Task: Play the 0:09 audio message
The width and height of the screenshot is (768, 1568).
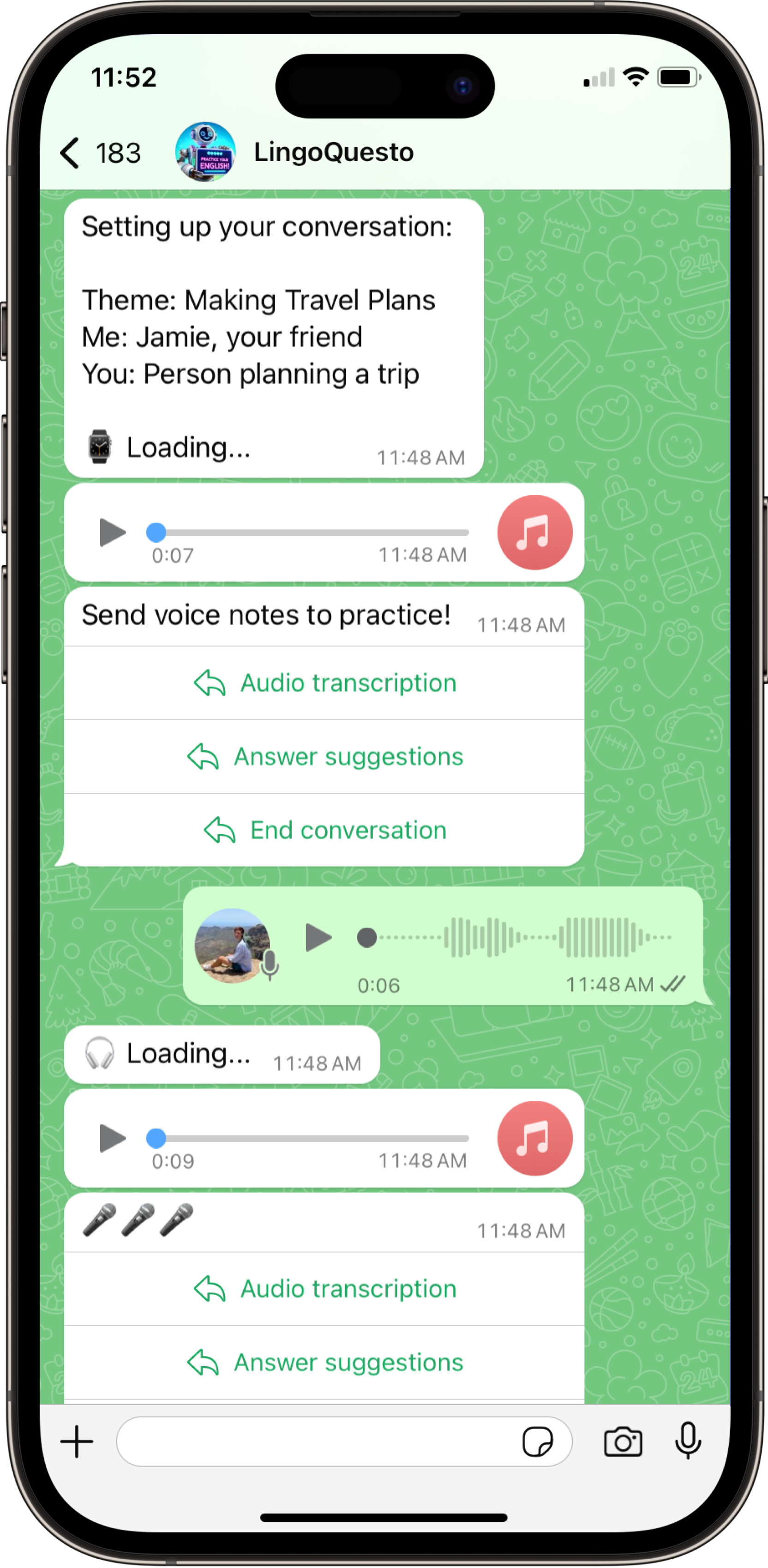Action: click(x=112, y=1138)
